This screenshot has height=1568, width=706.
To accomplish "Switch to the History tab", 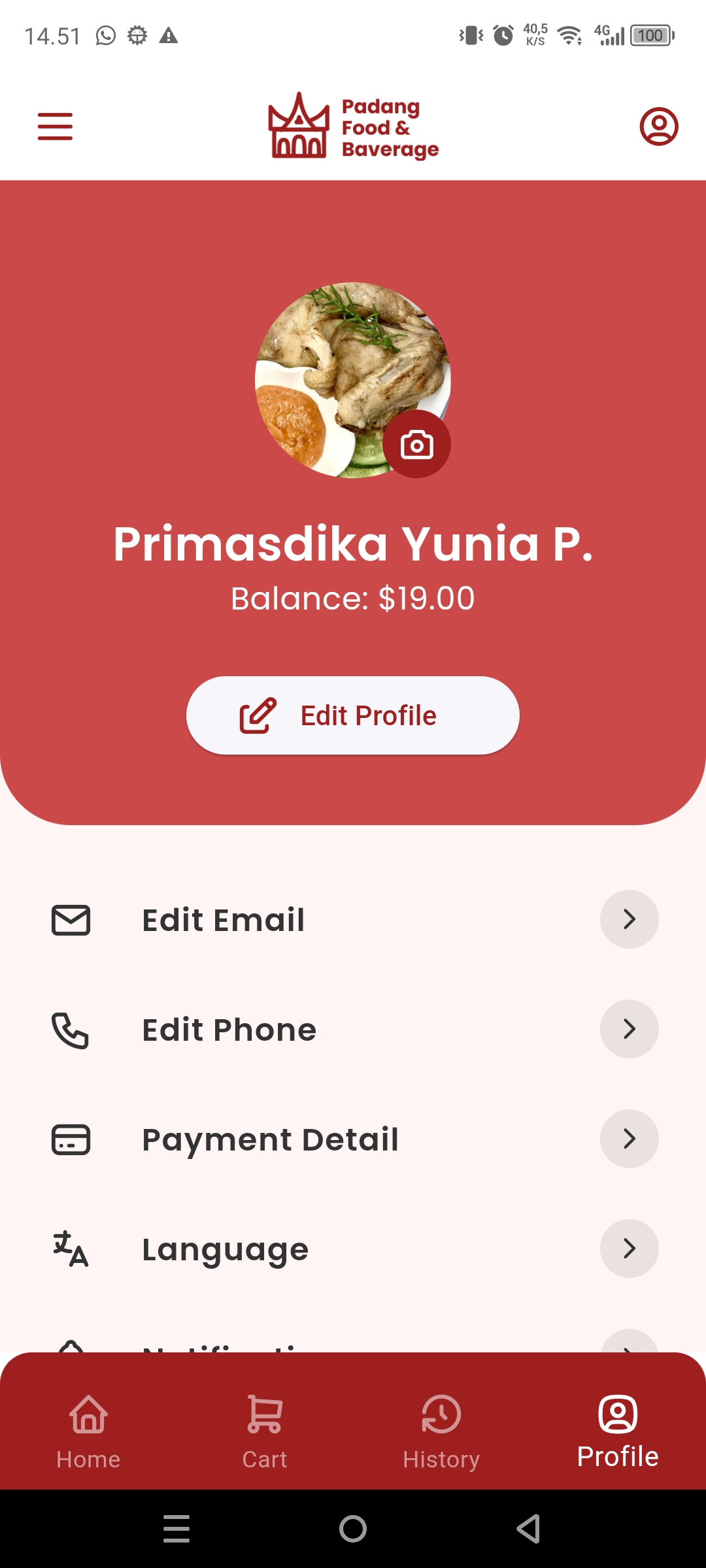I will coord(441,1428).
